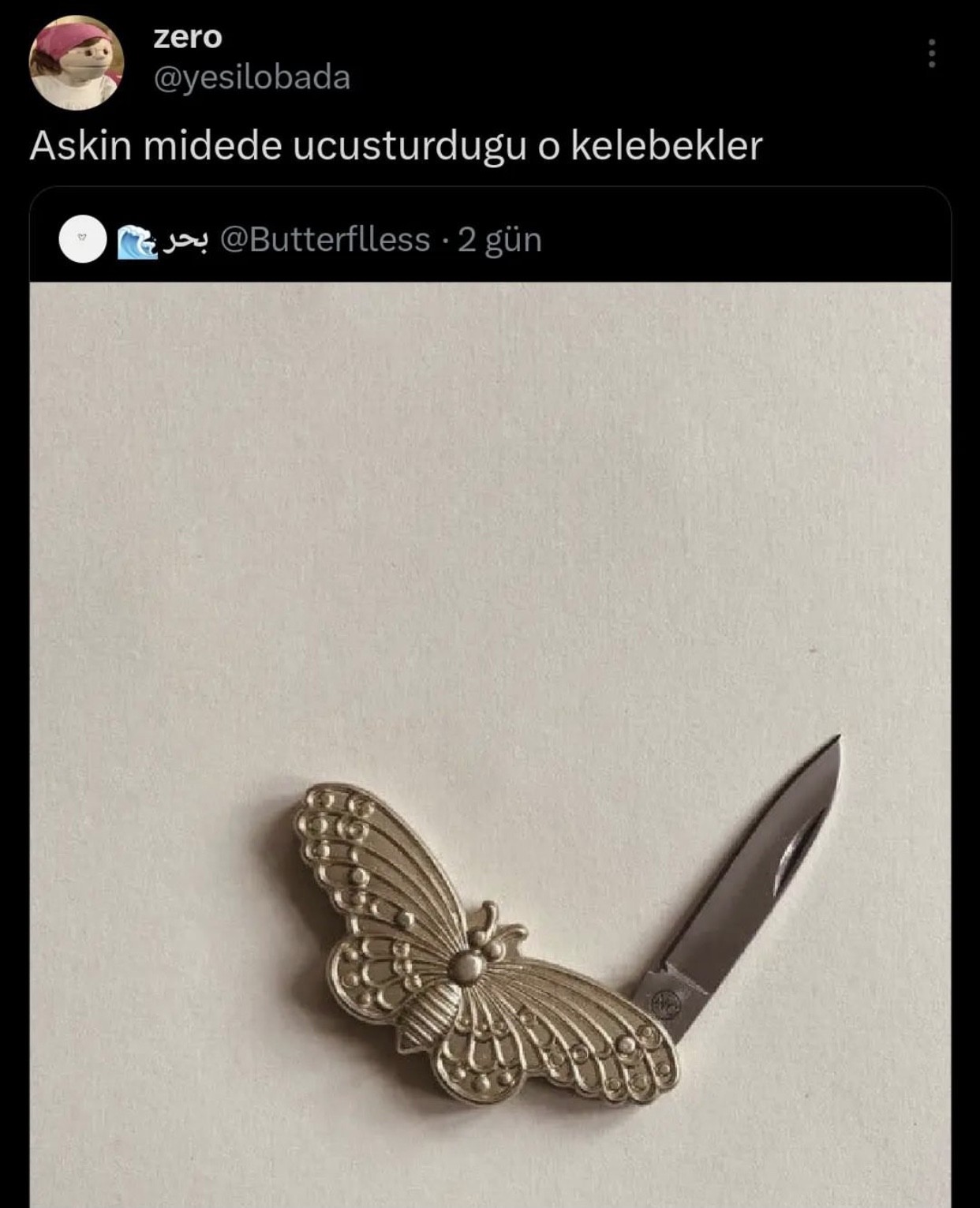Open the tweet's overflow menu

pyautogui.click(x=932, y=53)
